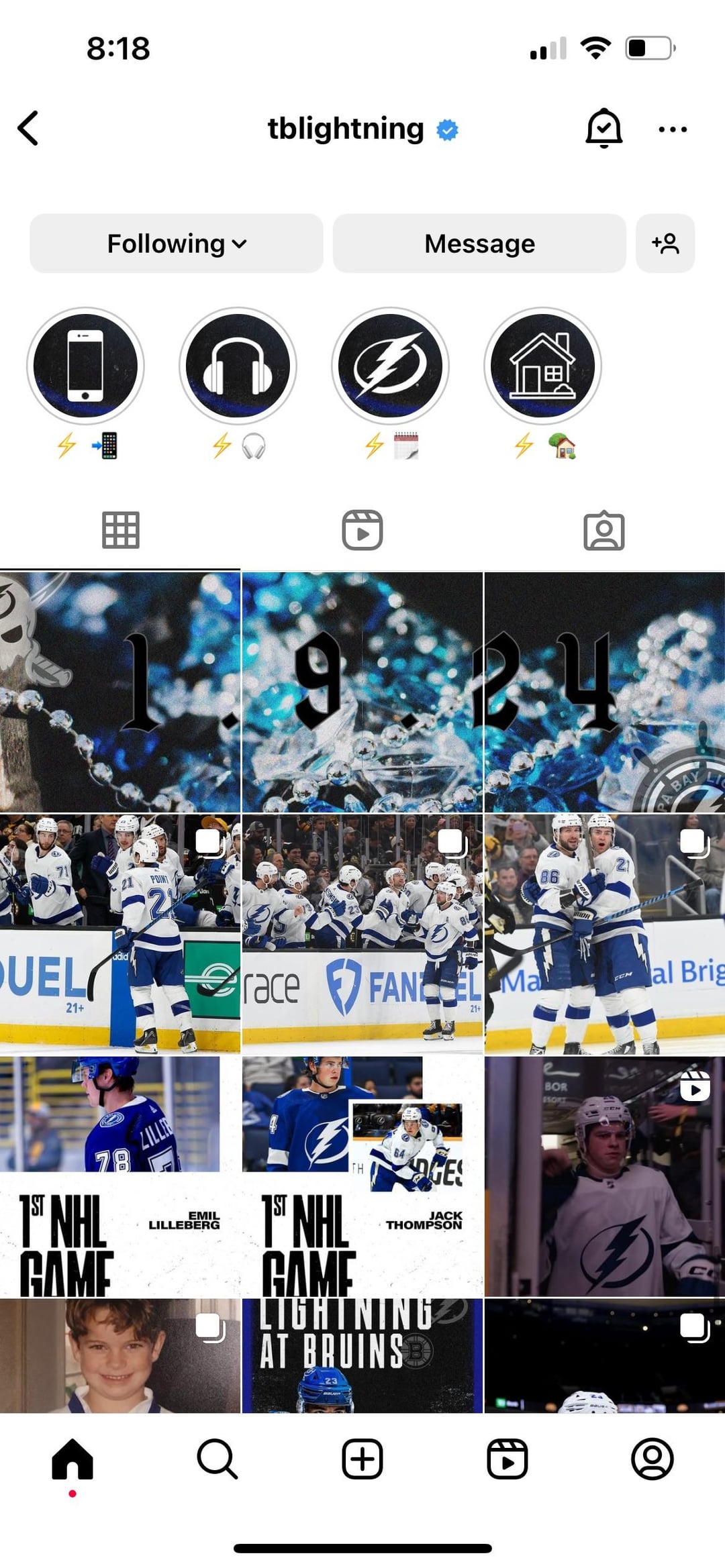Screen dimensions: 725x1568
Task: Expand the Following dropdown button
Action: tap(177, 244)
